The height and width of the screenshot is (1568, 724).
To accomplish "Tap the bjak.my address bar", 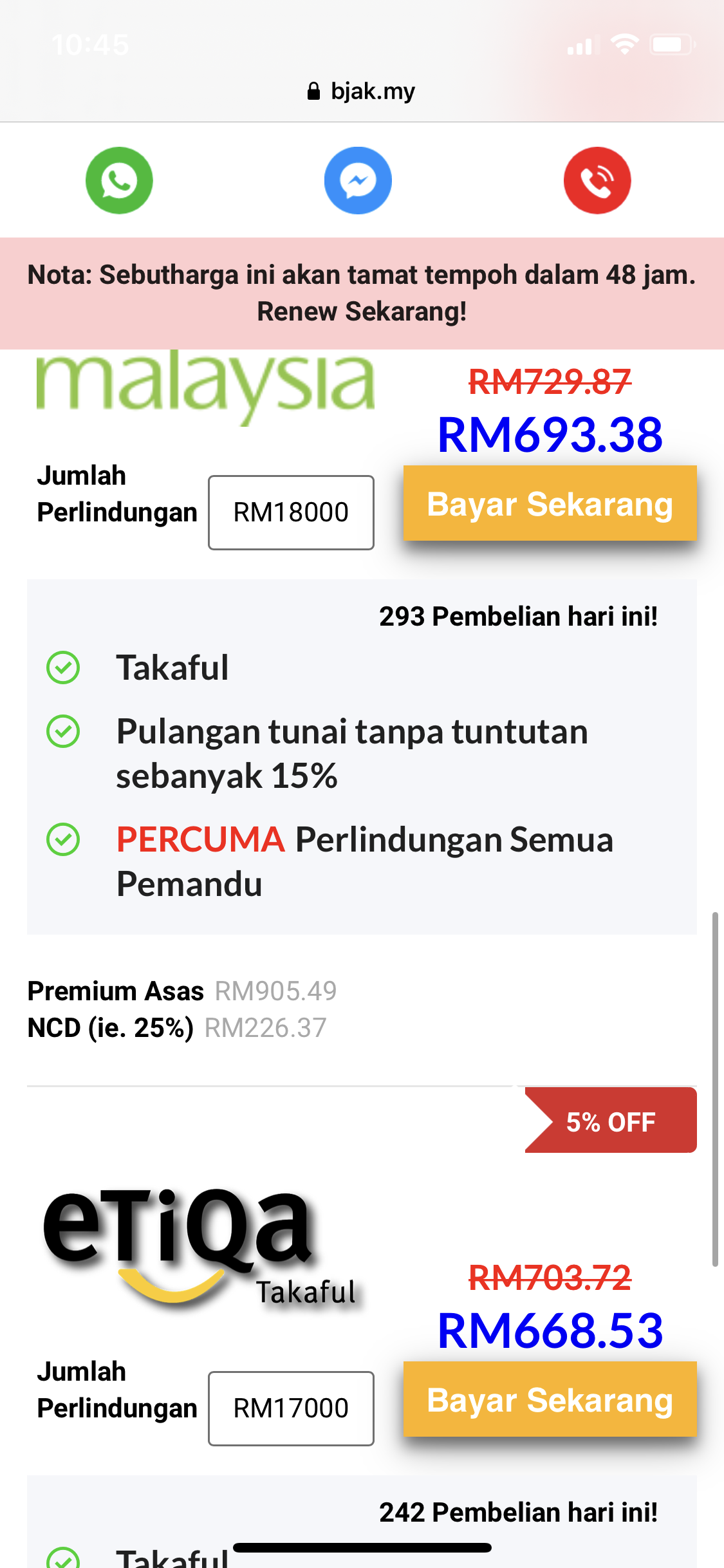I will (362, 91).
